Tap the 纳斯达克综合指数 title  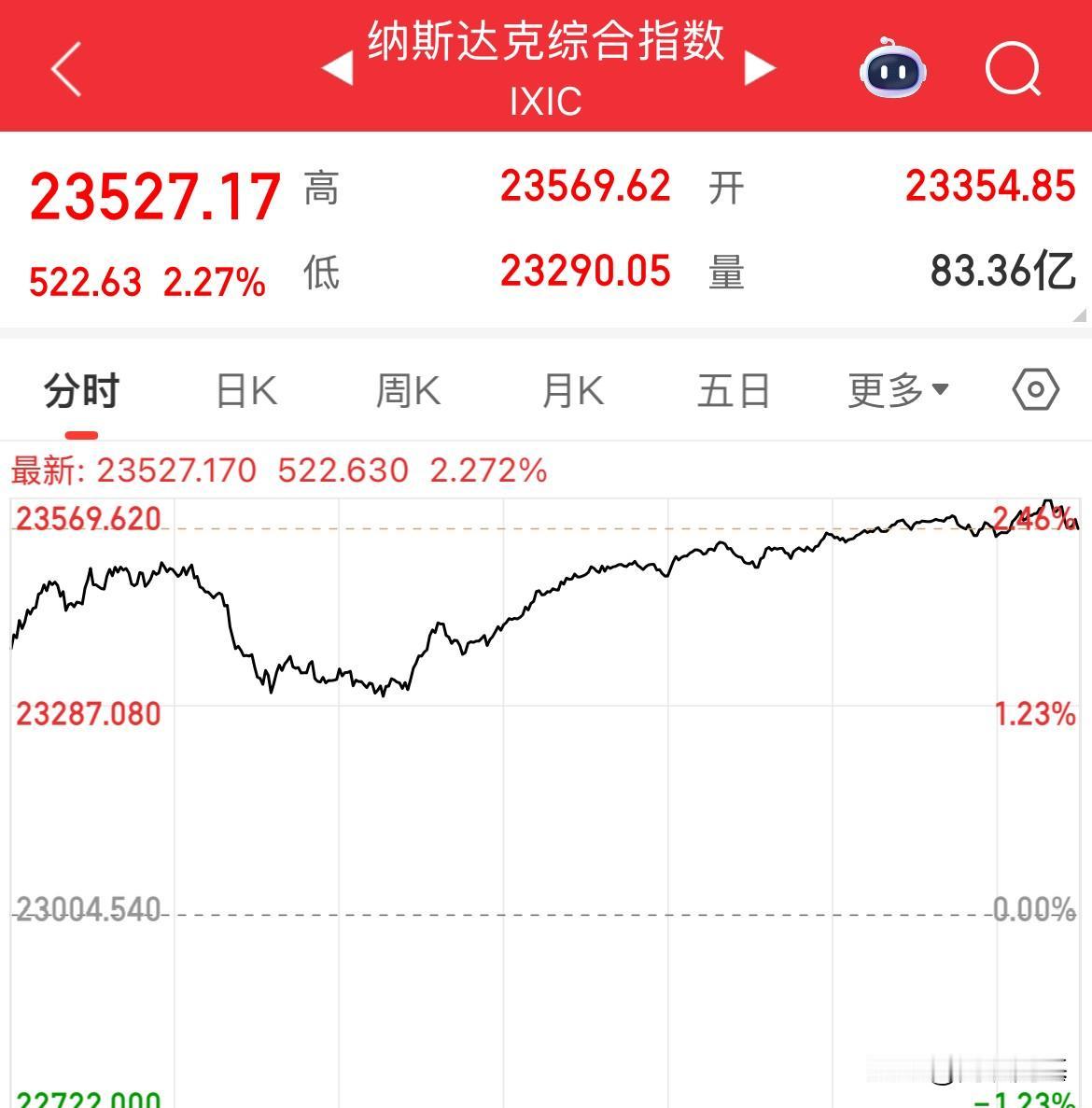546,42
